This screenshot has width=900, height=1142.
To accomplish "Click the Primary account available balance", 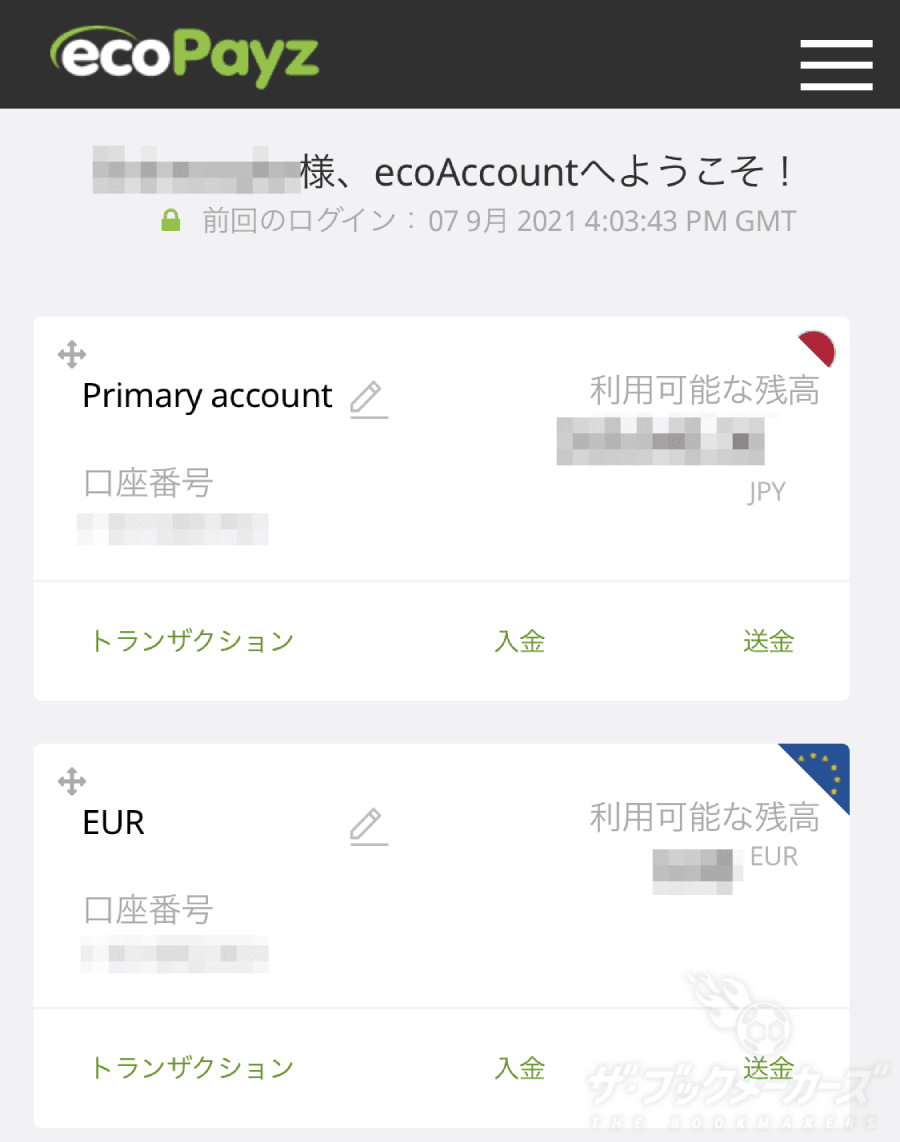I will 661,440.
